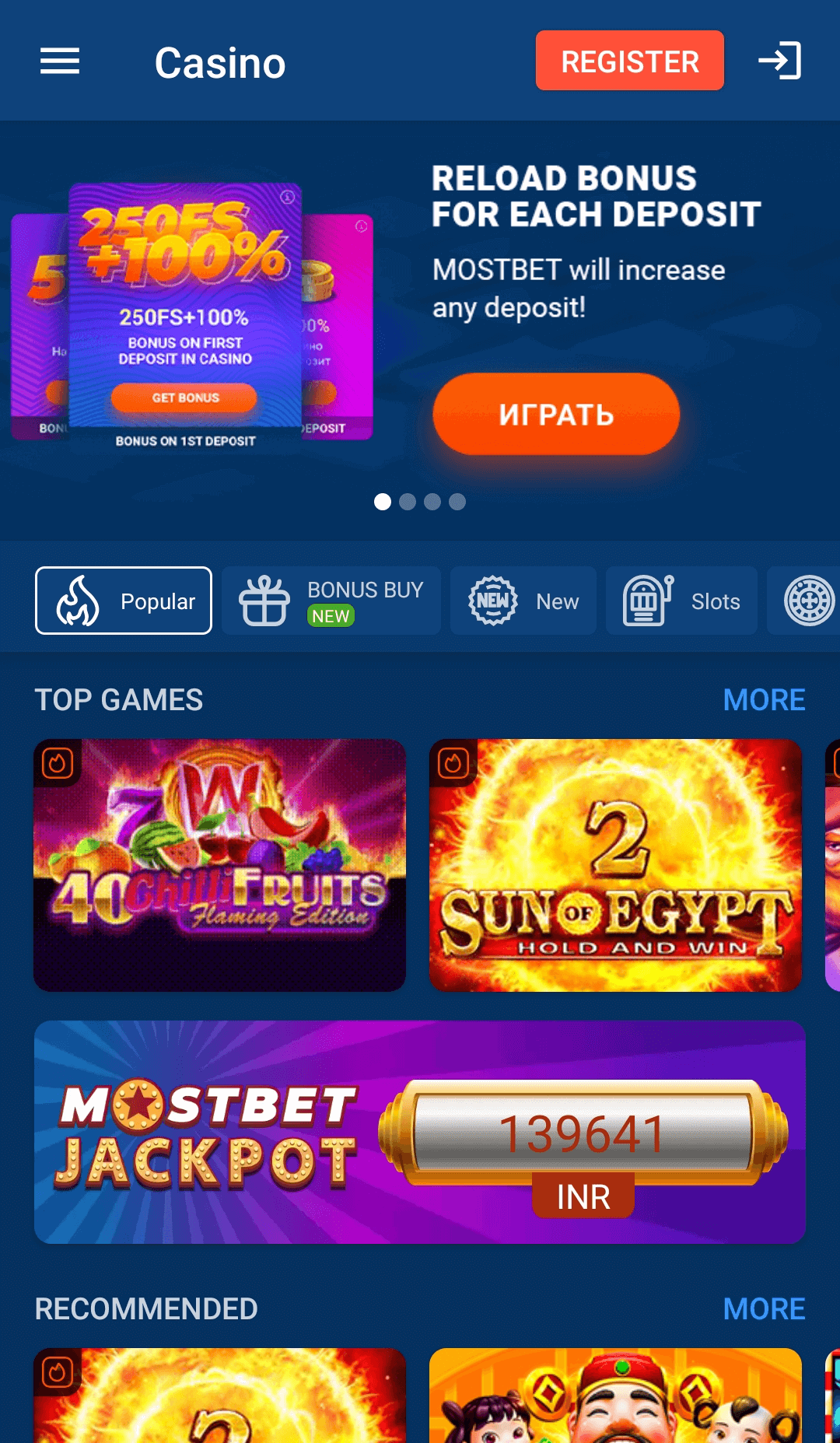This screenshot has height=1443, width=840.
Task: Open the Slots category
Action: [681, 601]
